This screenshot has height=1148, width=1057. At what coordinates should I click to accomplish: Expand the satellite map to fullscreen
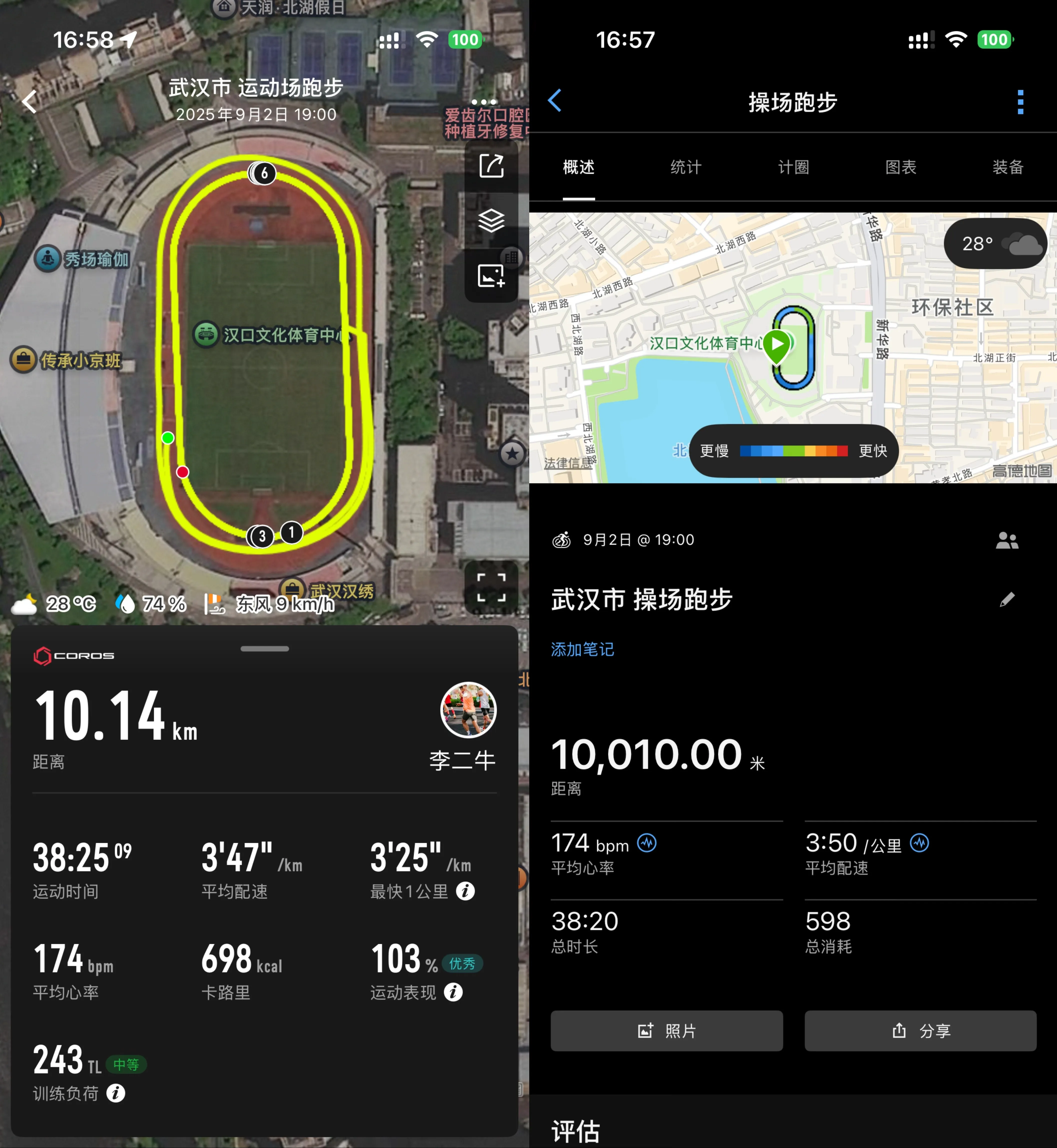click(x=491, y=587)
